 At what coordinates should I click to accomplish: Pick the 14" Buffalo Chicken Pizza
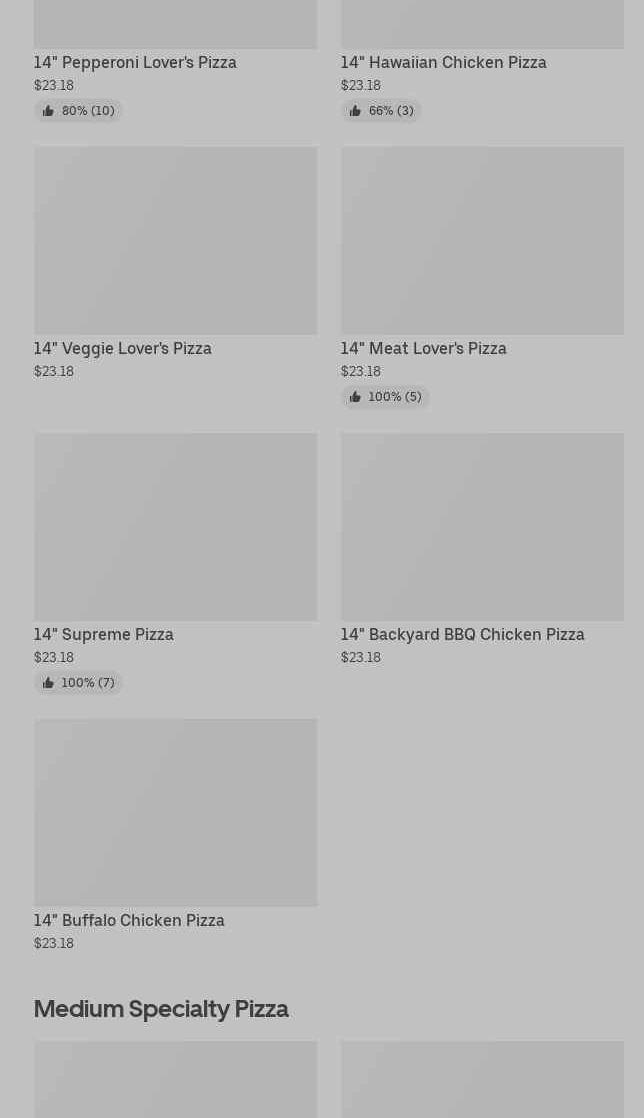(x=175, y=836)
